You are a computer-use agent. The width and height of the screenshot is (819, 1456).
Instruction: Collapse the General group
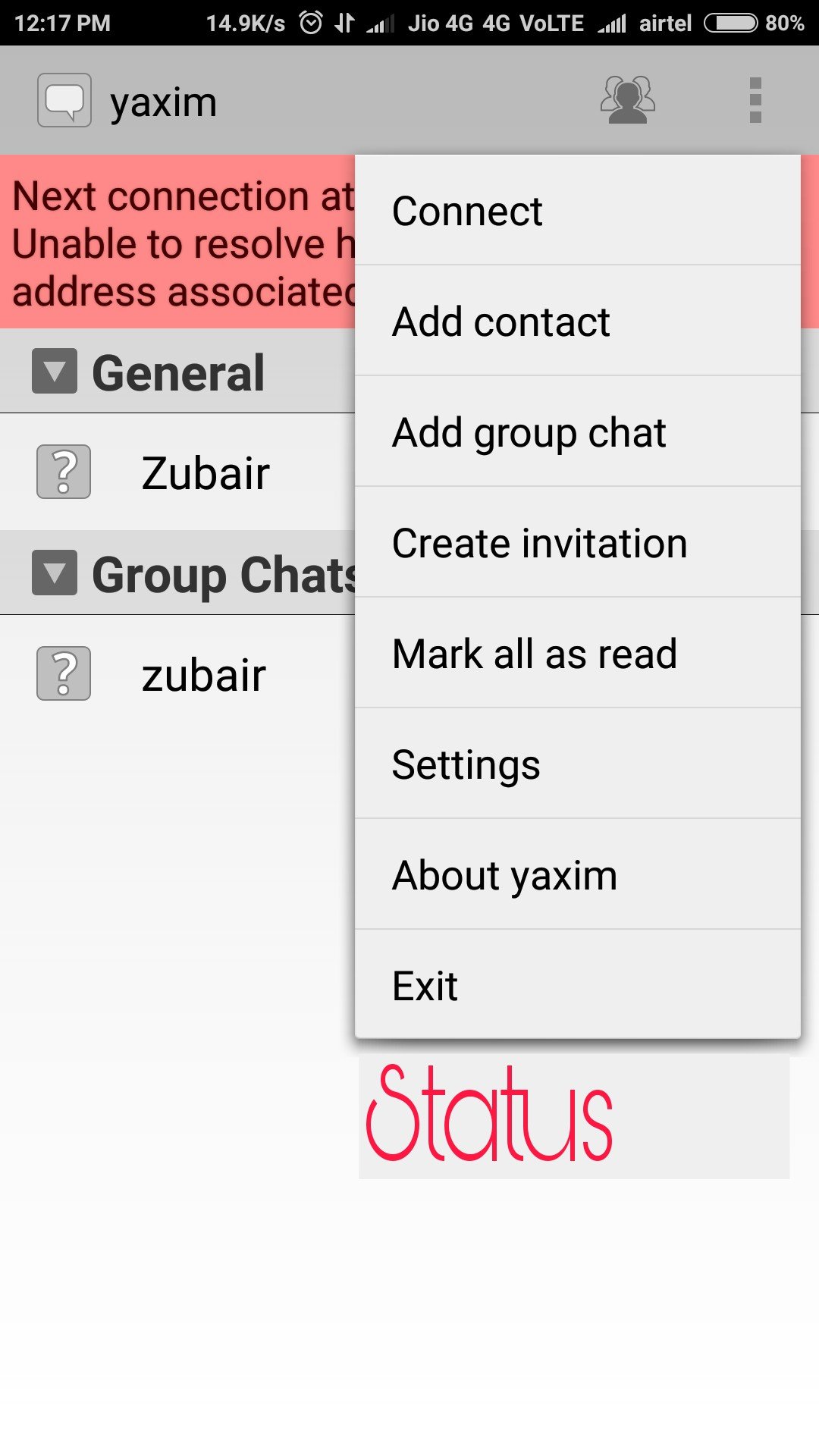[55, 372]
